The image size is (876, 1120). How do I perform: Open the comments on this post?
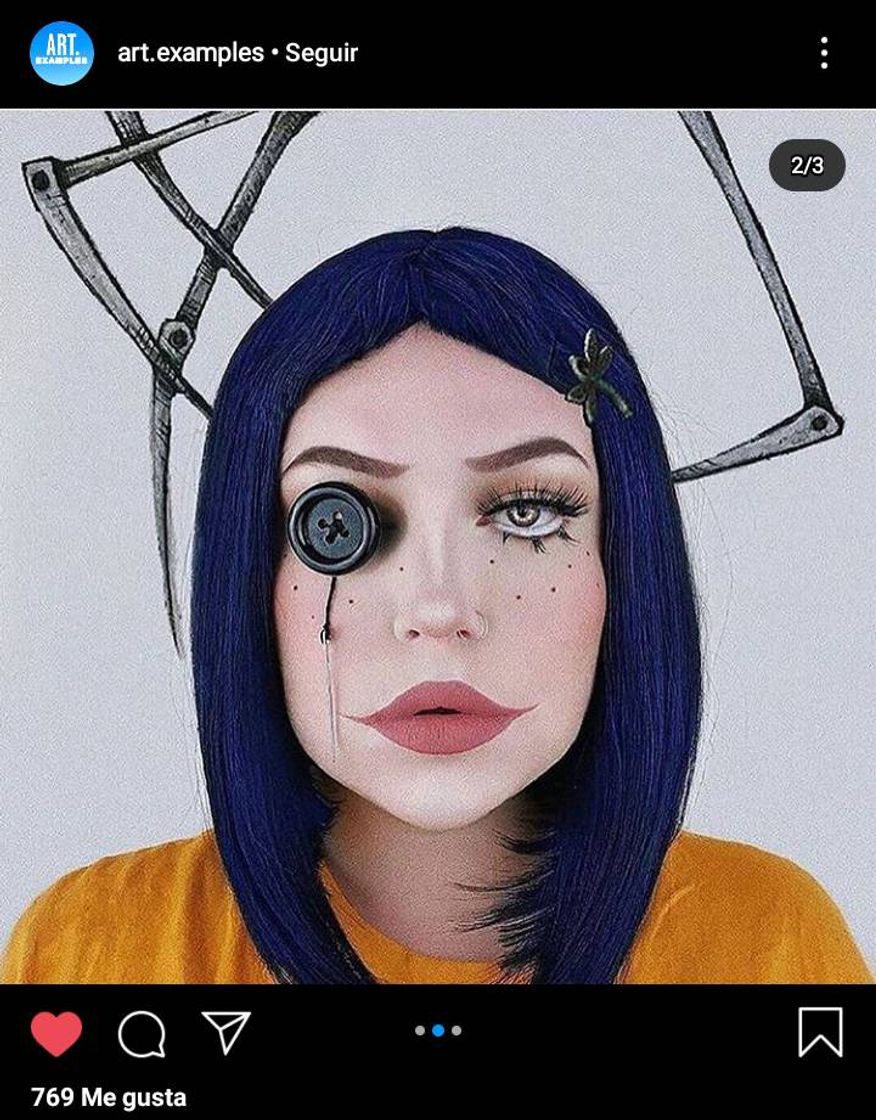tap(141, 1033)
